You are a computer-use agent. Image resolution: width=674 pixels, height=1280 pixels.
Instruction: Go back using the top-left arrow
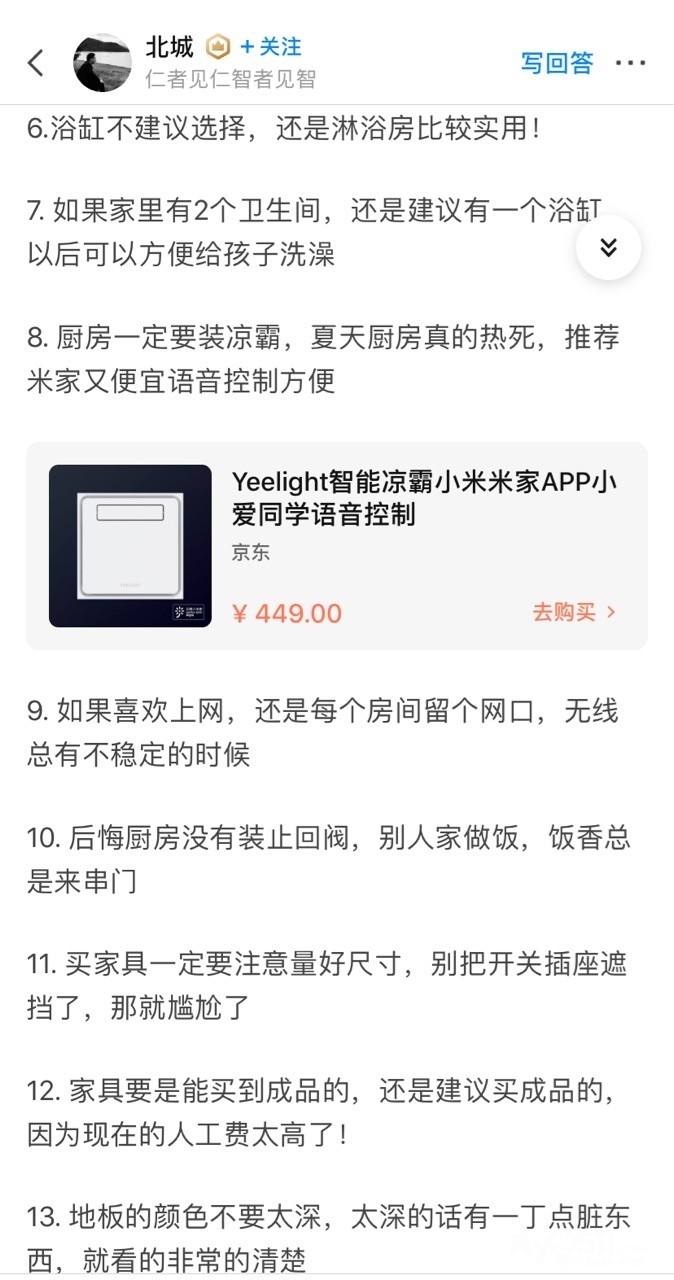pyautogui.click(x=36, y=63)
